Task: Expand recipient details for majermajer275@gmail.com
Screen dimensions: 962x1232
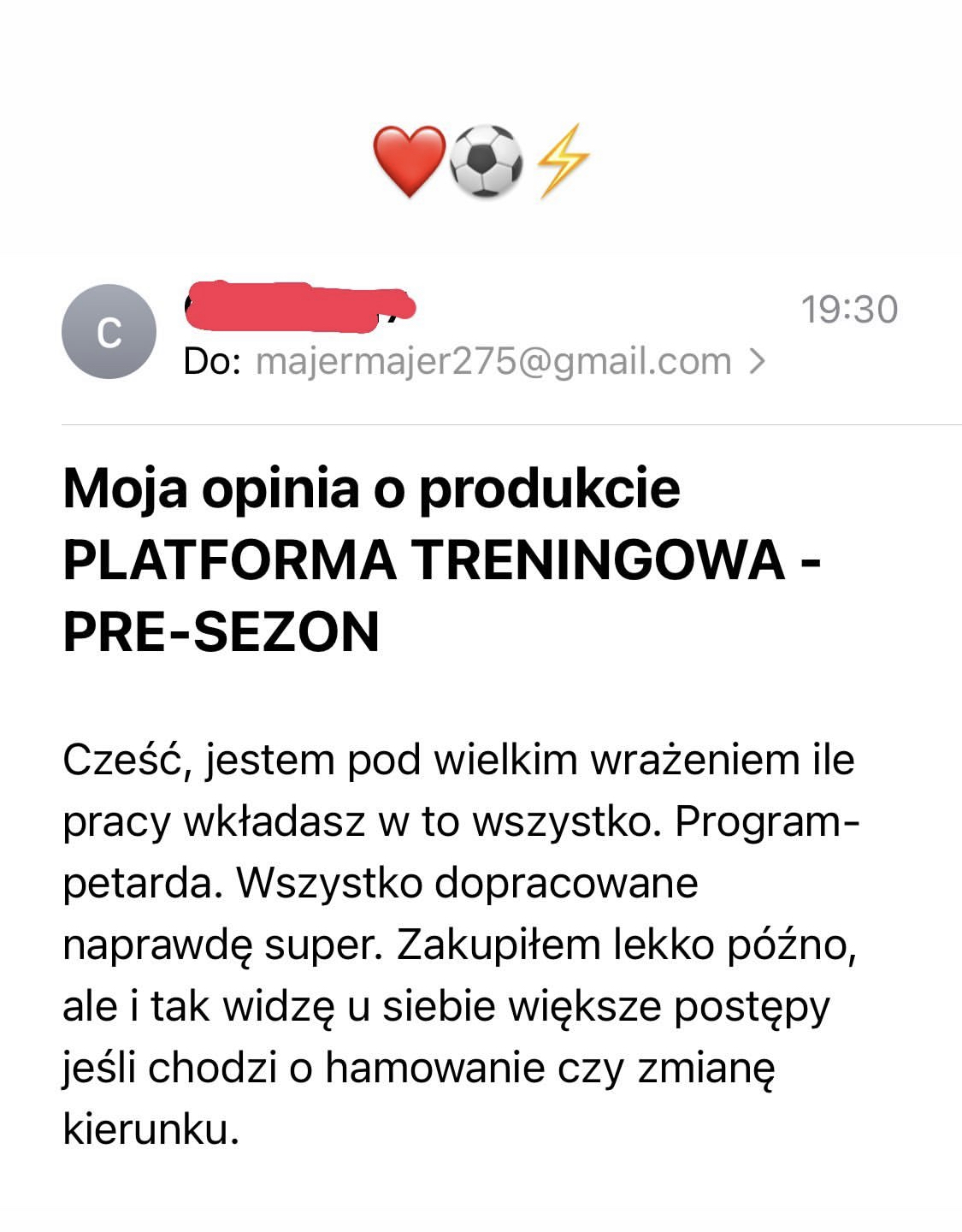Action: coord(756,362)
